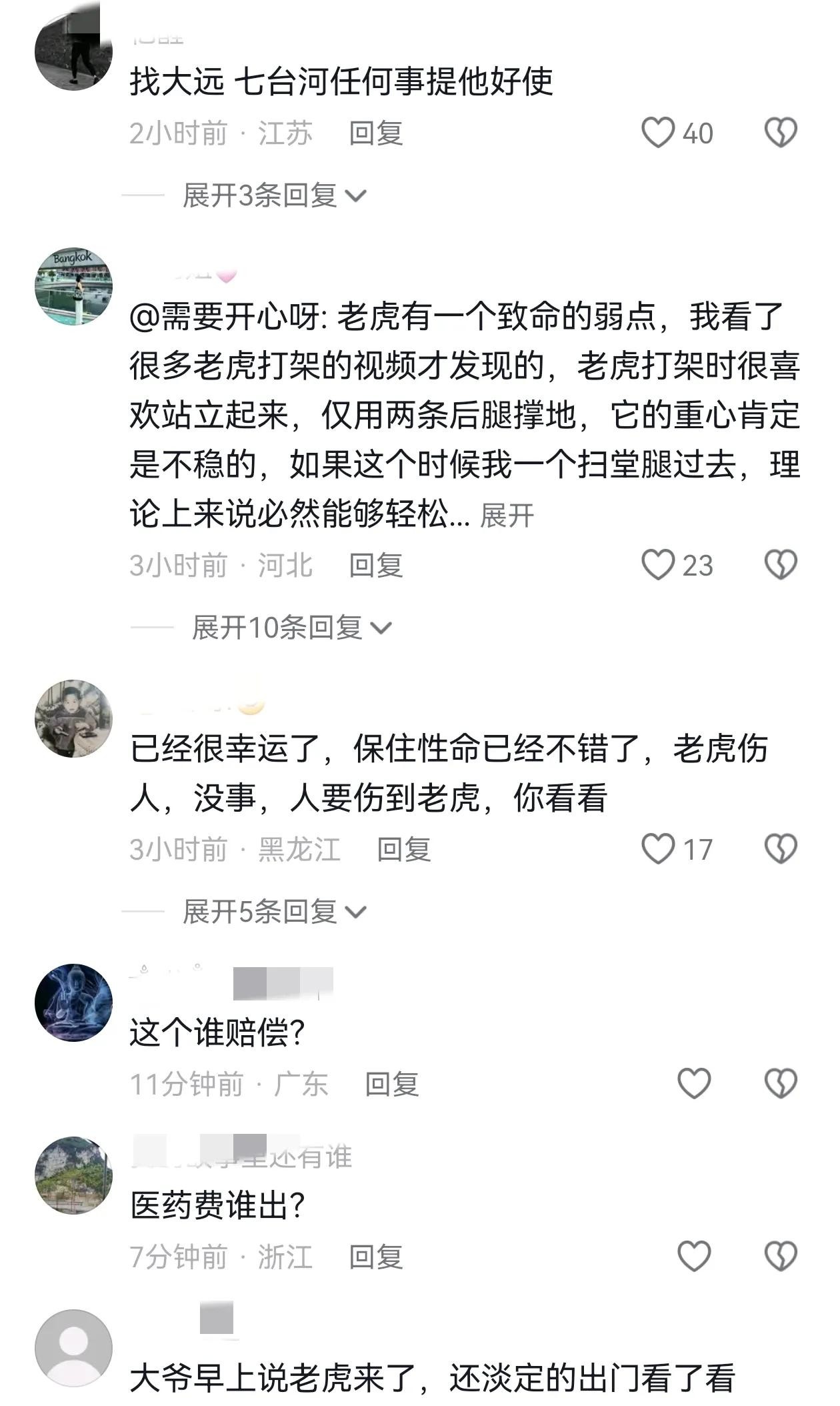
Task: Dislike the comment 医药费谁出?
Action: click(x=781, y=1257)
